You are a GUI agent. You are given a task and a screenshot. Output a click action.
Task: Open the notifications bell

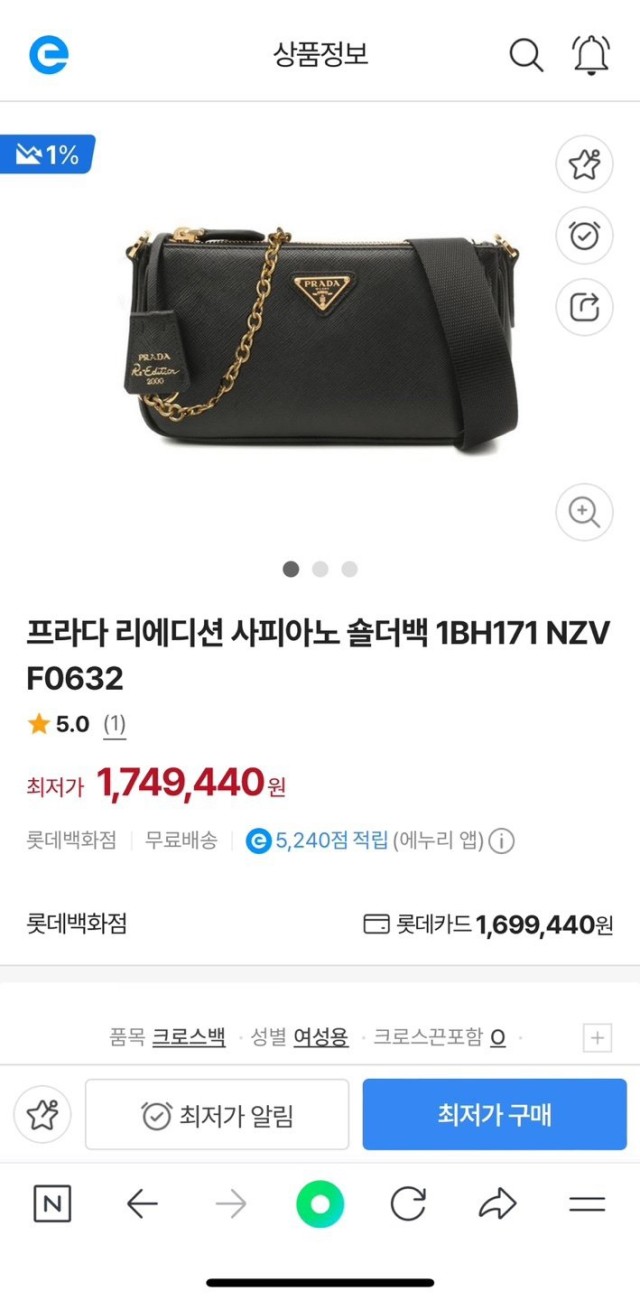pyautogui.click(x=590, y=54)
